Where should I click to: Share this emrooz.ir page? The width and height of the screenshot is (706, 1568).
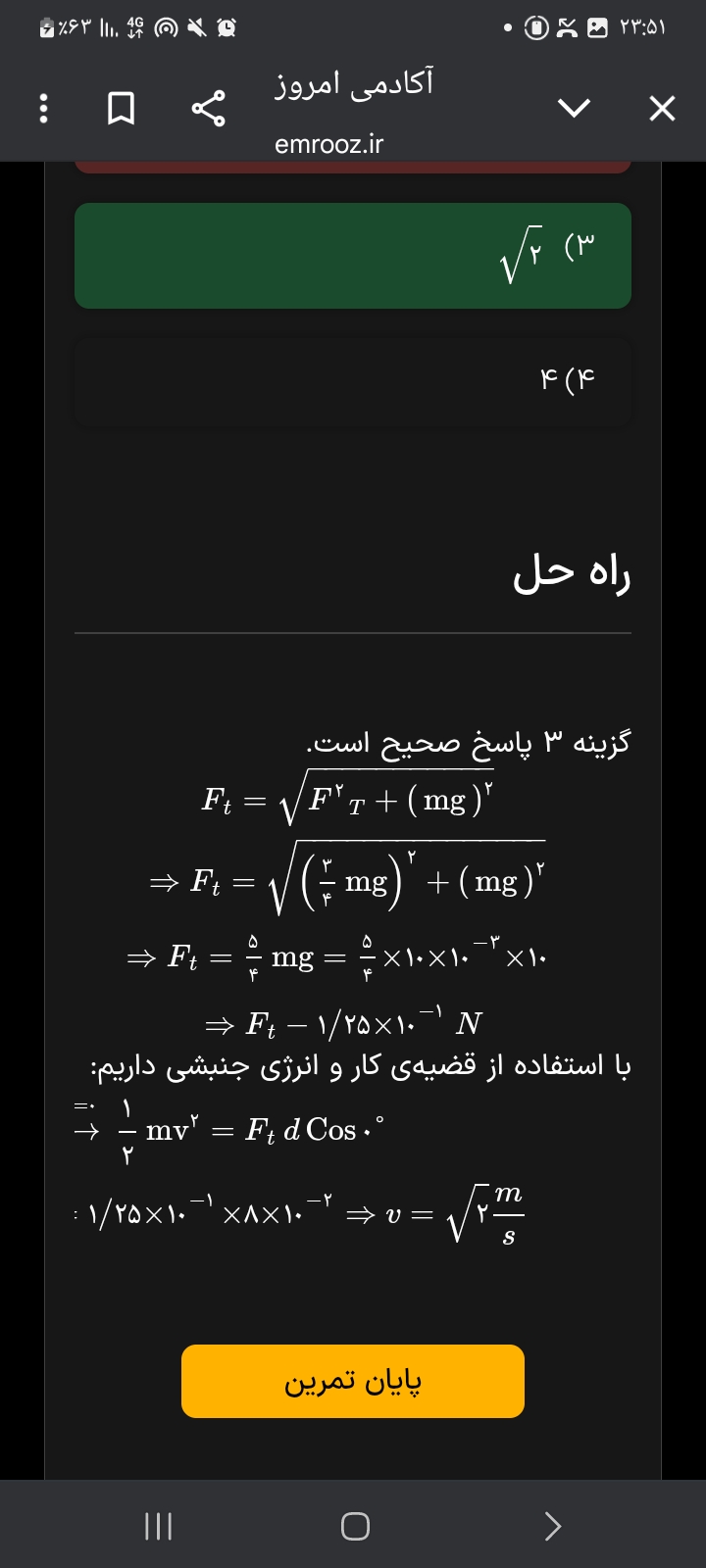coord(208,108)
